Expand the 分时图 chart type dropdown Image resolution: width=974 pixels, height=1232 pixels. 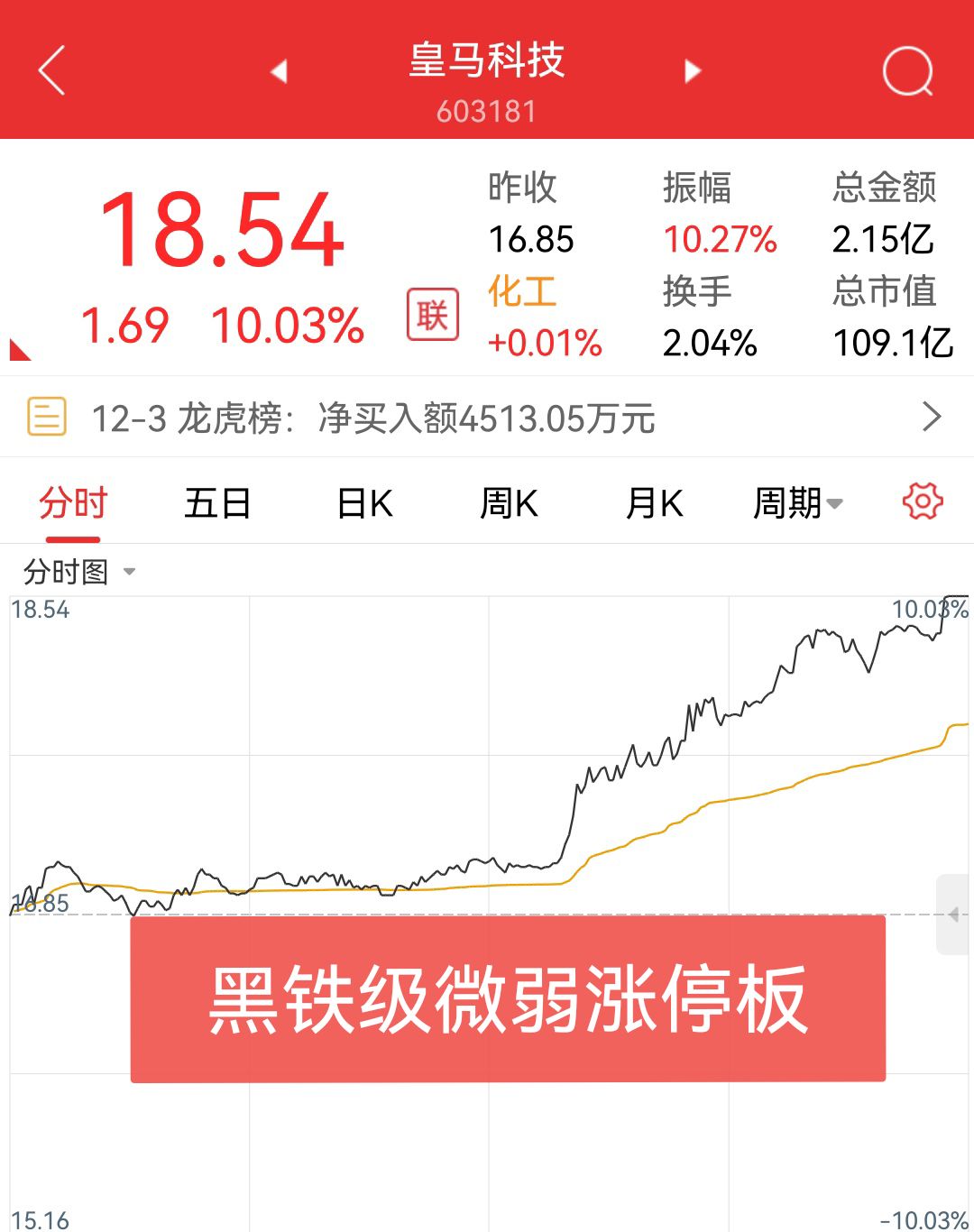[x=79, y=572]
